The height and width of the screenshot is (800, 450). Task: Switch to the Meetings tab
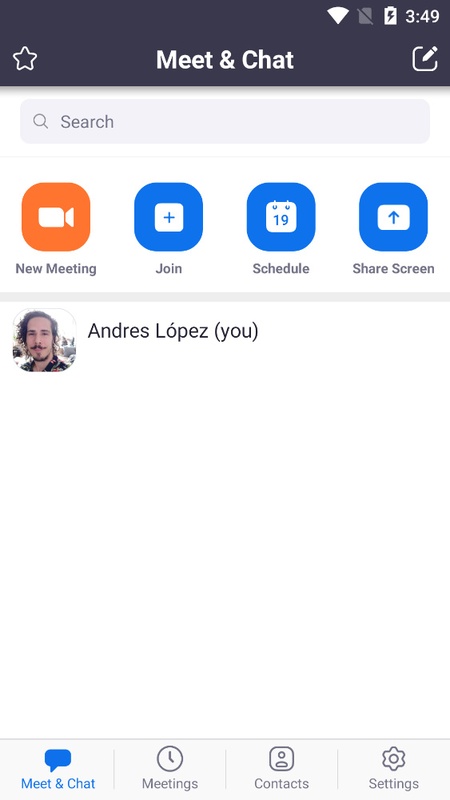(x=170, y=769)
